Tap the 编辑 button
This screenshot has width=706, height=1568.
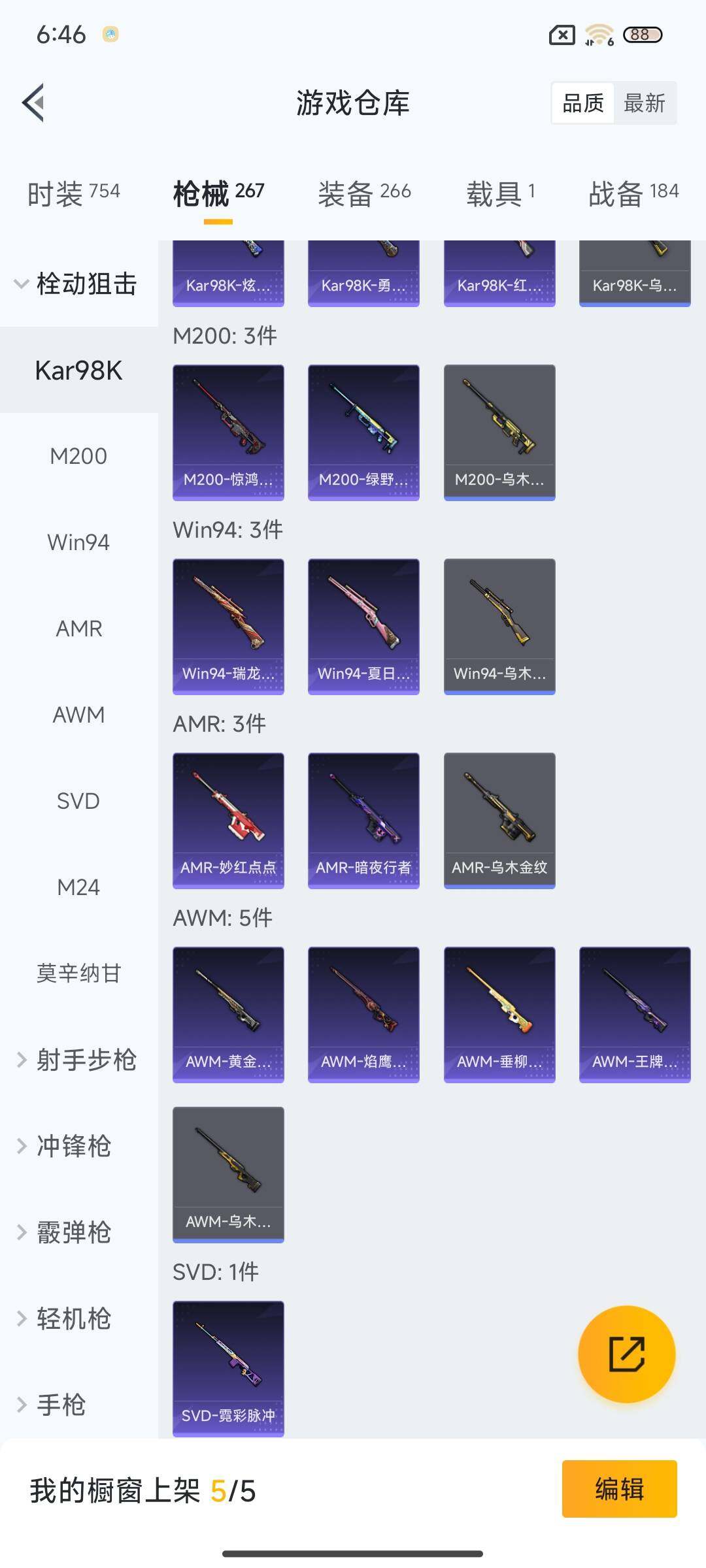click(620, 1490)
